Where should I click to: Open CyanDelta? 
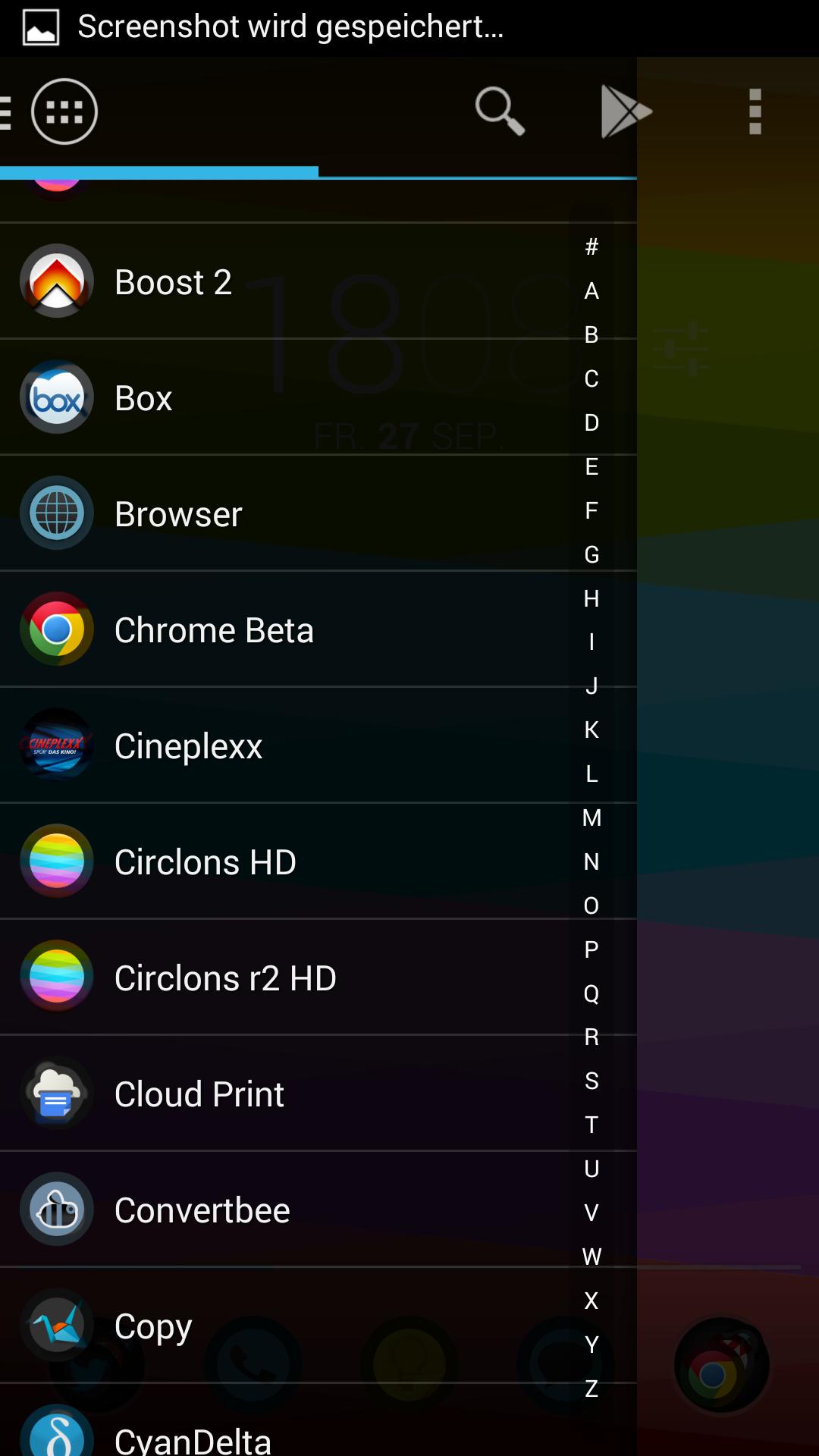192,1437
